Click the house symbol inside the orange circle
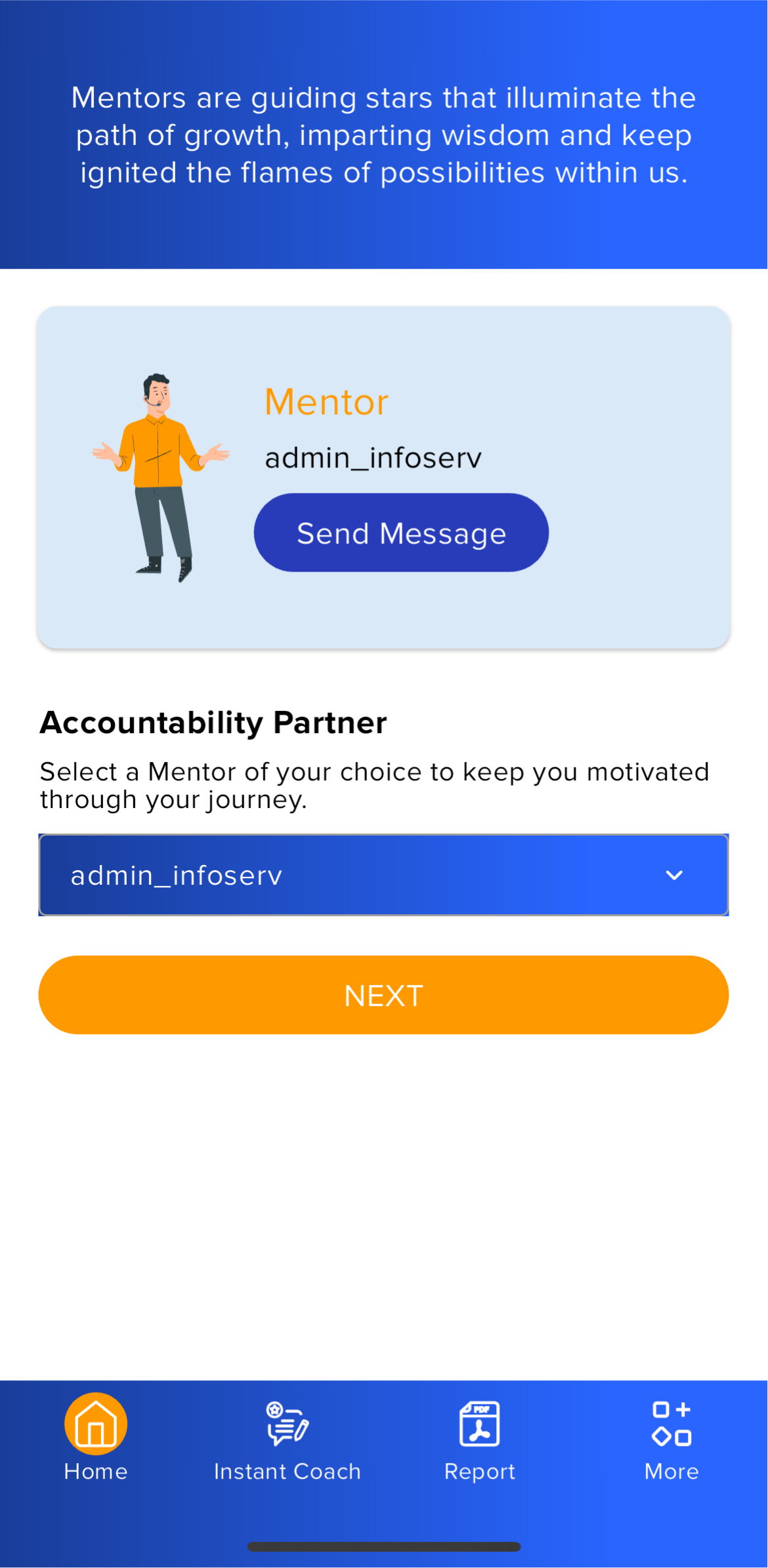Screen dimensions: 768x1568 [96, 1422]
